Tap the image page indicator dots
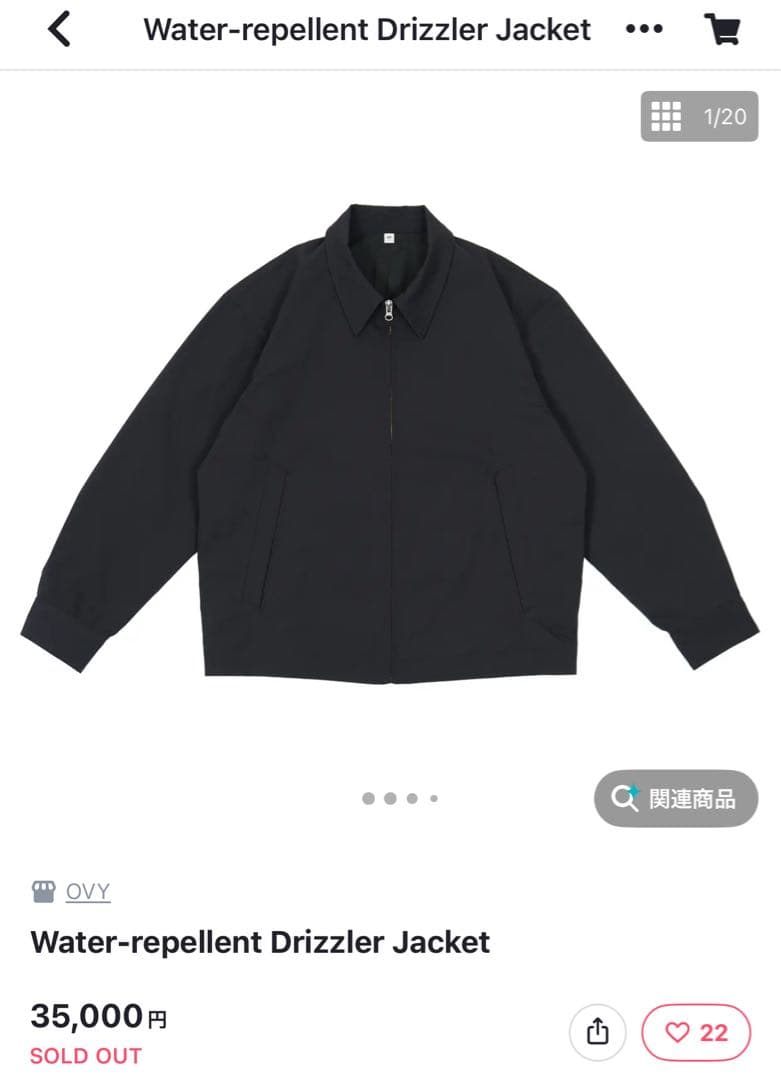The height and width of the screenshot is (1080, 781). pyautogui.click(x=399, y=798)
